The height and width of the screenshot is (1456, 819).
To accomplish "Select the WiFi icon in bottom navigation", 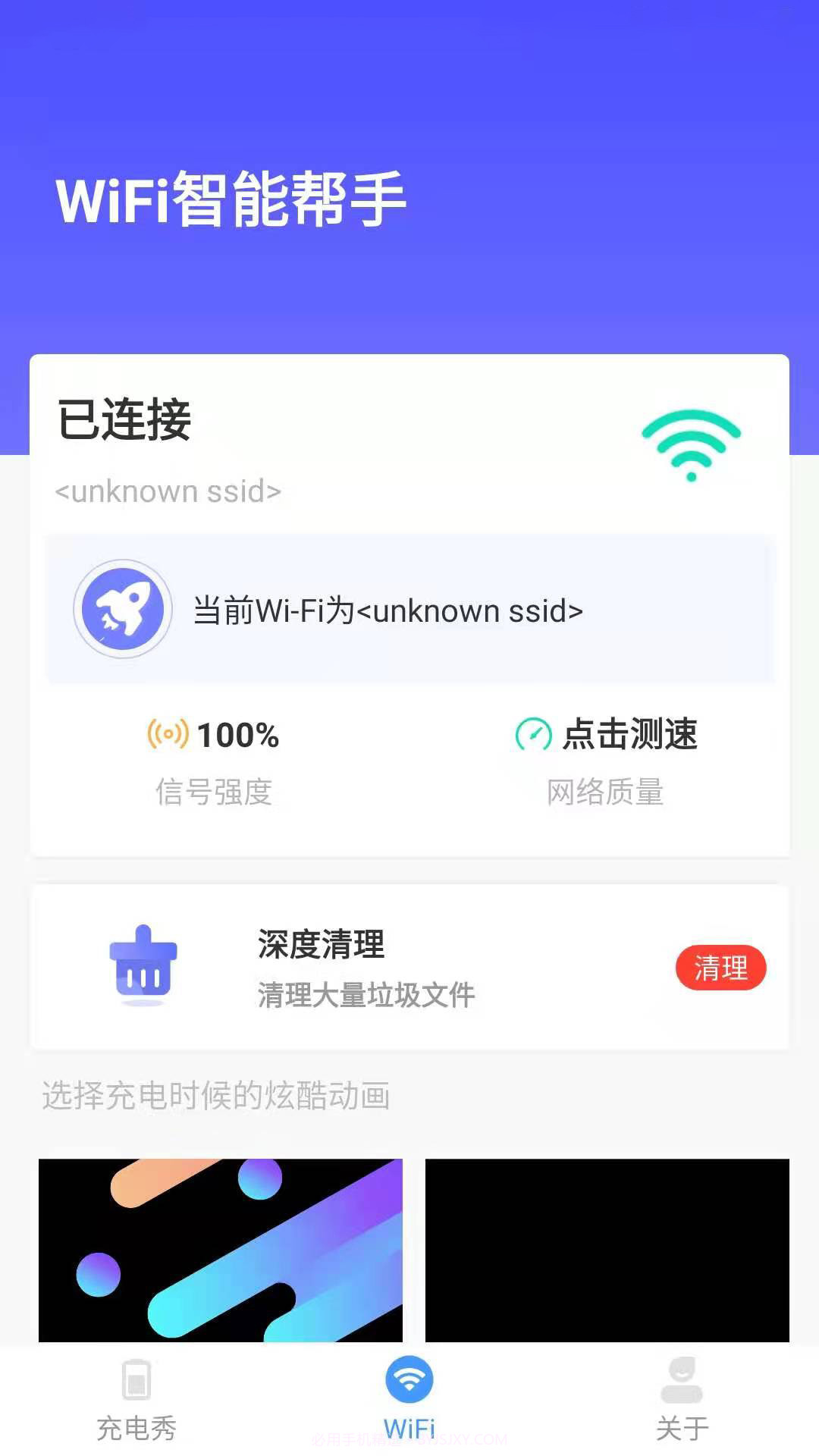I will coord(409,1382).
